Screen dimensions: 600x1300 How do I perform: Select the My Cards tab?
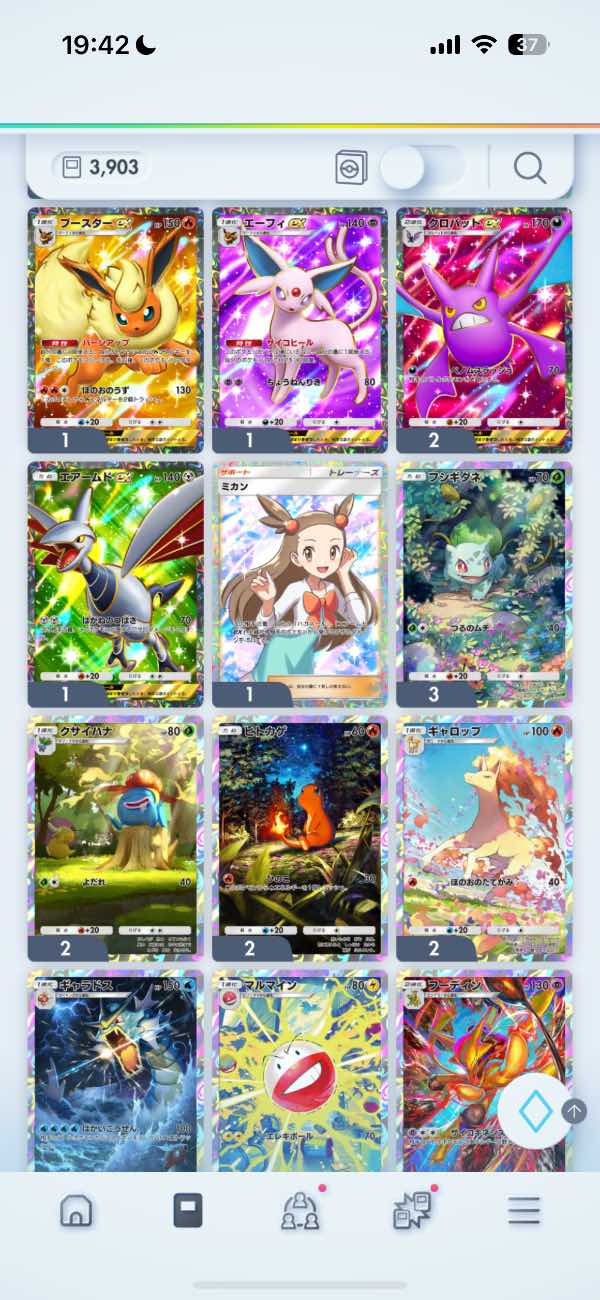coord(188,1211)
